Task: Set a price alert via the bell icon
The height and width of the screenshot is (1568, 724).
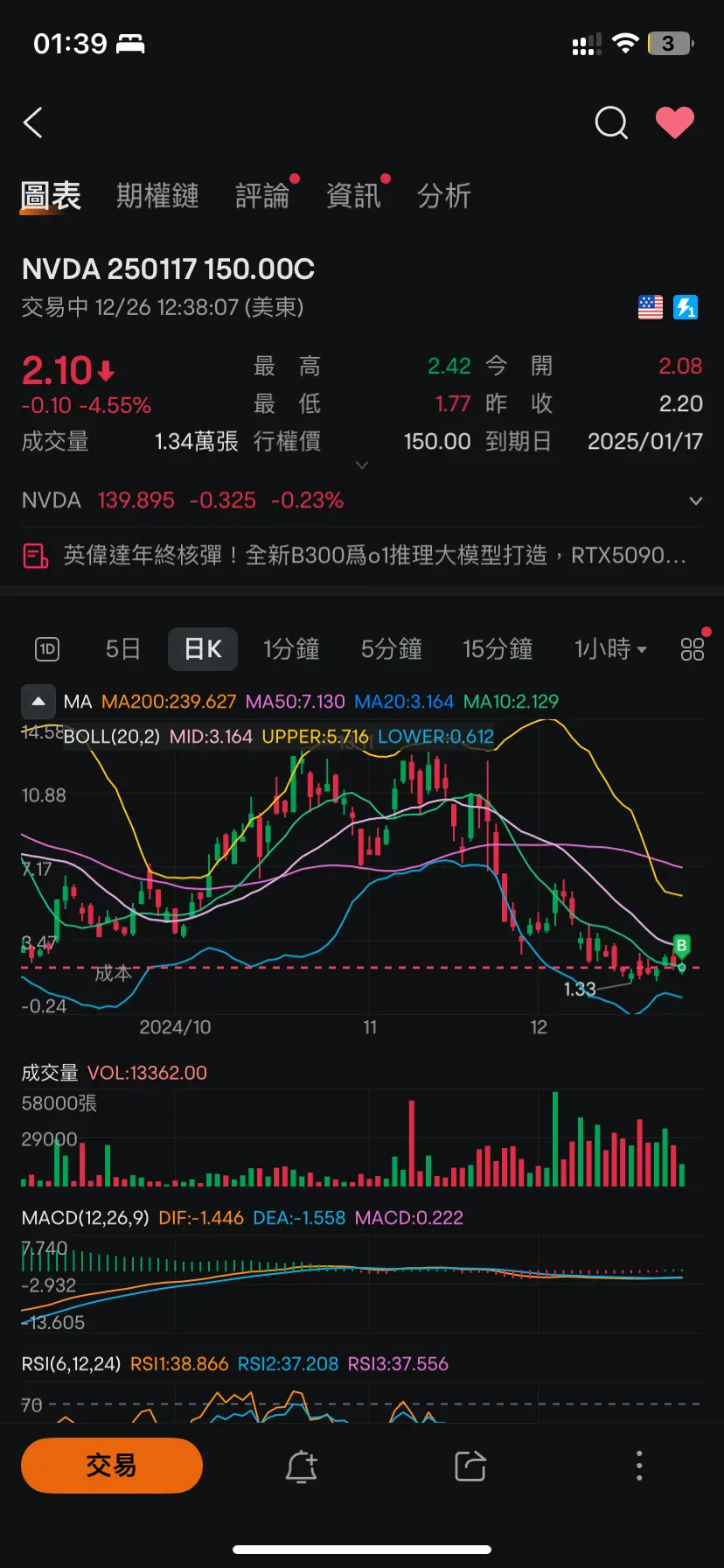Action: tap(301, 1466)
